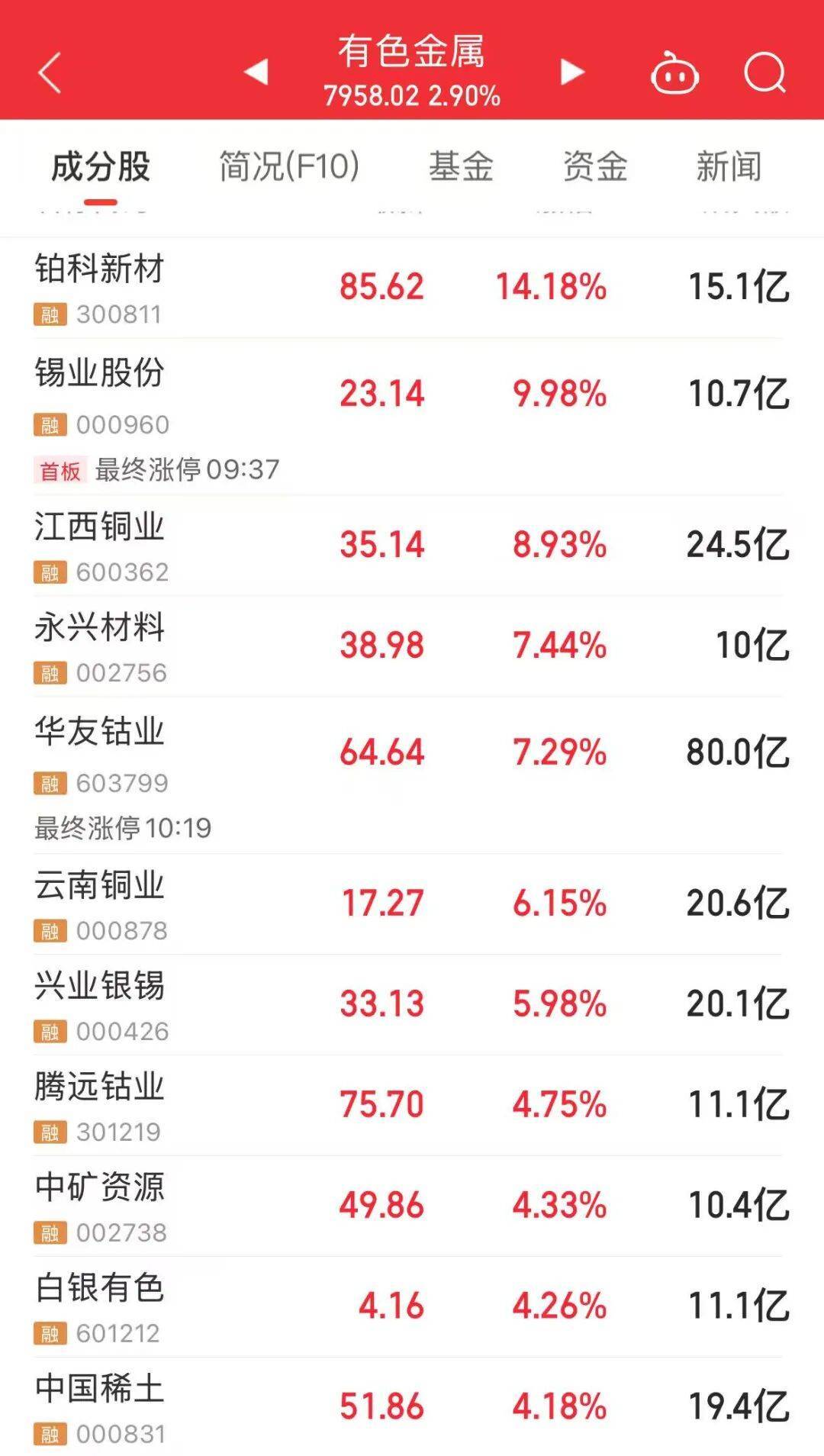The width and height of the screenshot is (824, 1456).
Task: Open the robot assistant icon
Action: point(674,73)
